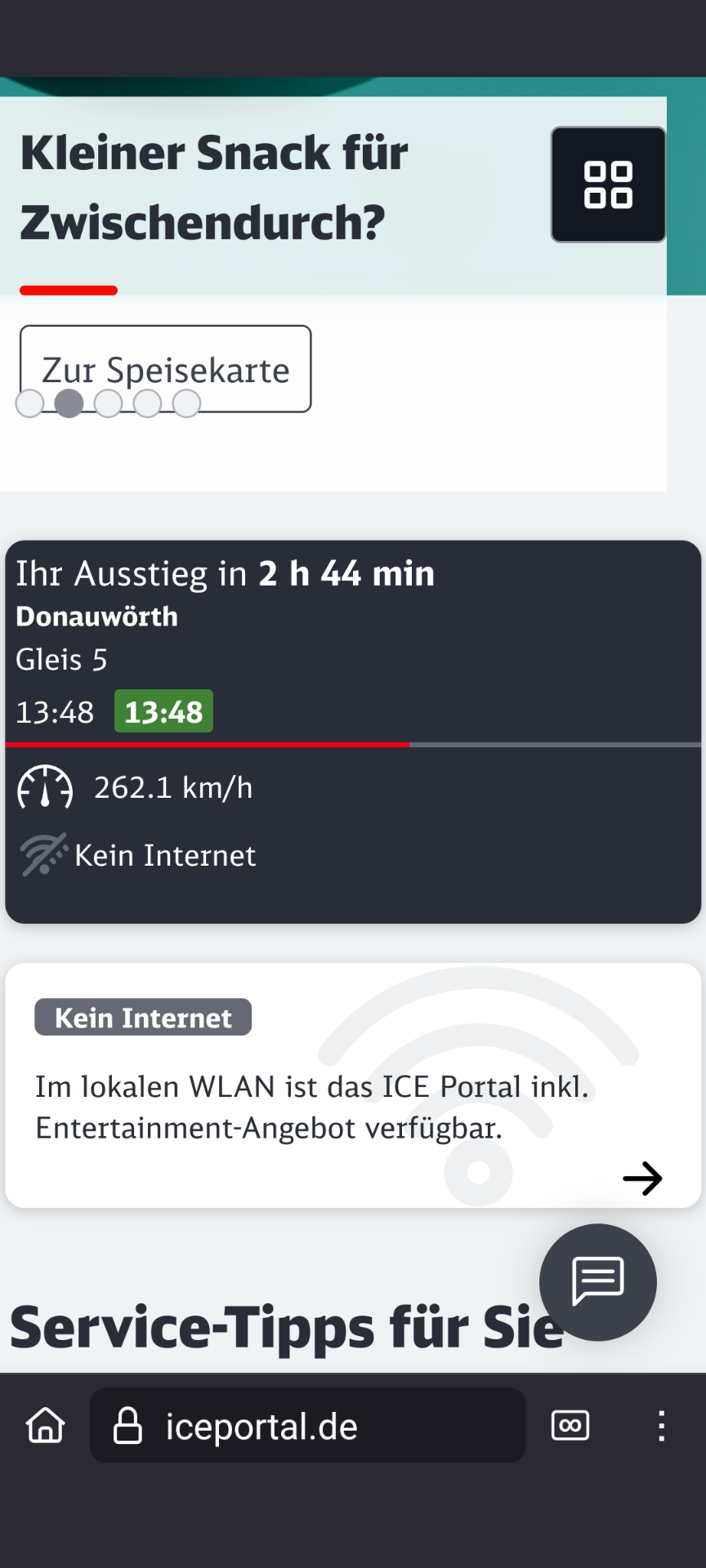Image resolution: width=706 pixels, height=1568 pixels.
Task: Open browser overflow menu
Action: [662, 1425]
